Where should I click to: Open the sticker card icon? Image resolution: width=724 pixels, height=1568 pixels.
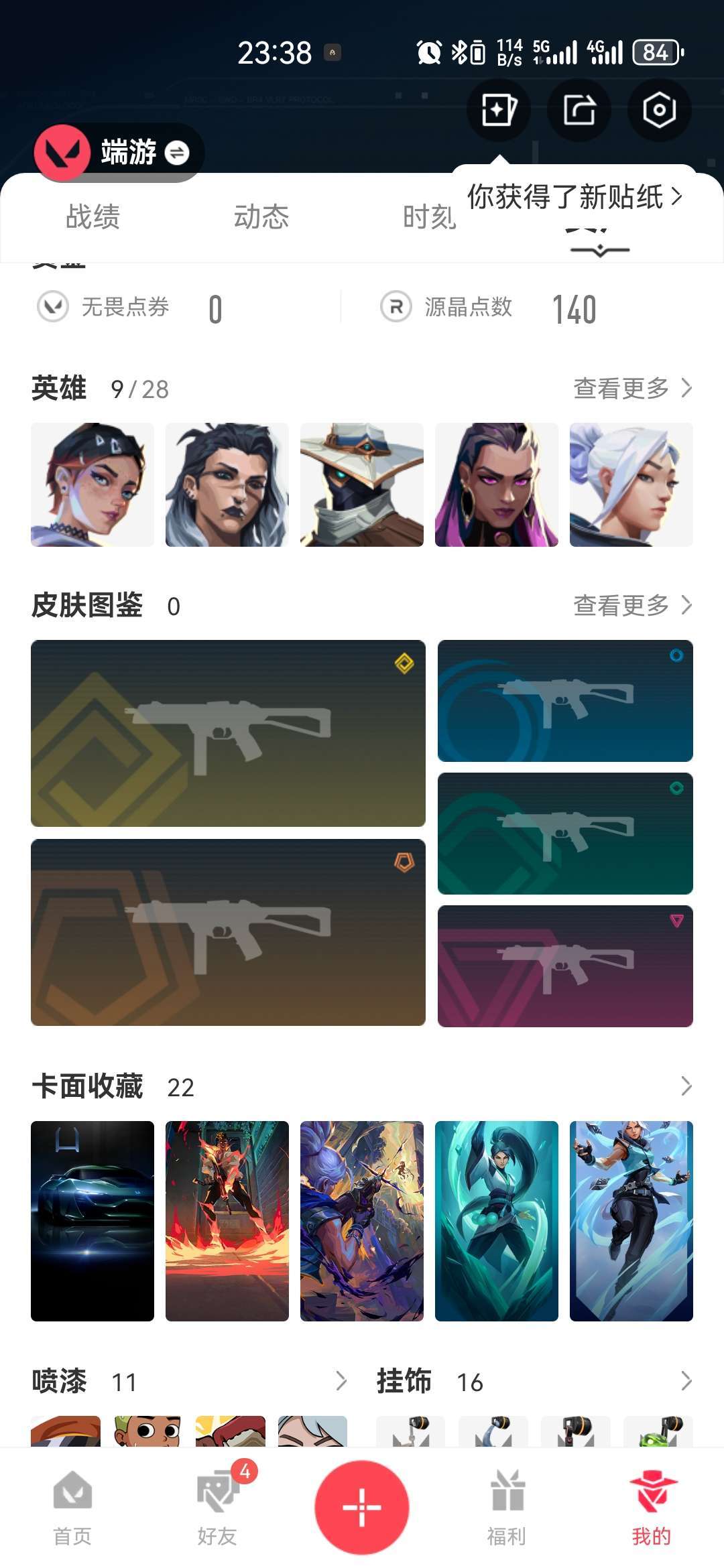[x=499, y=110]
